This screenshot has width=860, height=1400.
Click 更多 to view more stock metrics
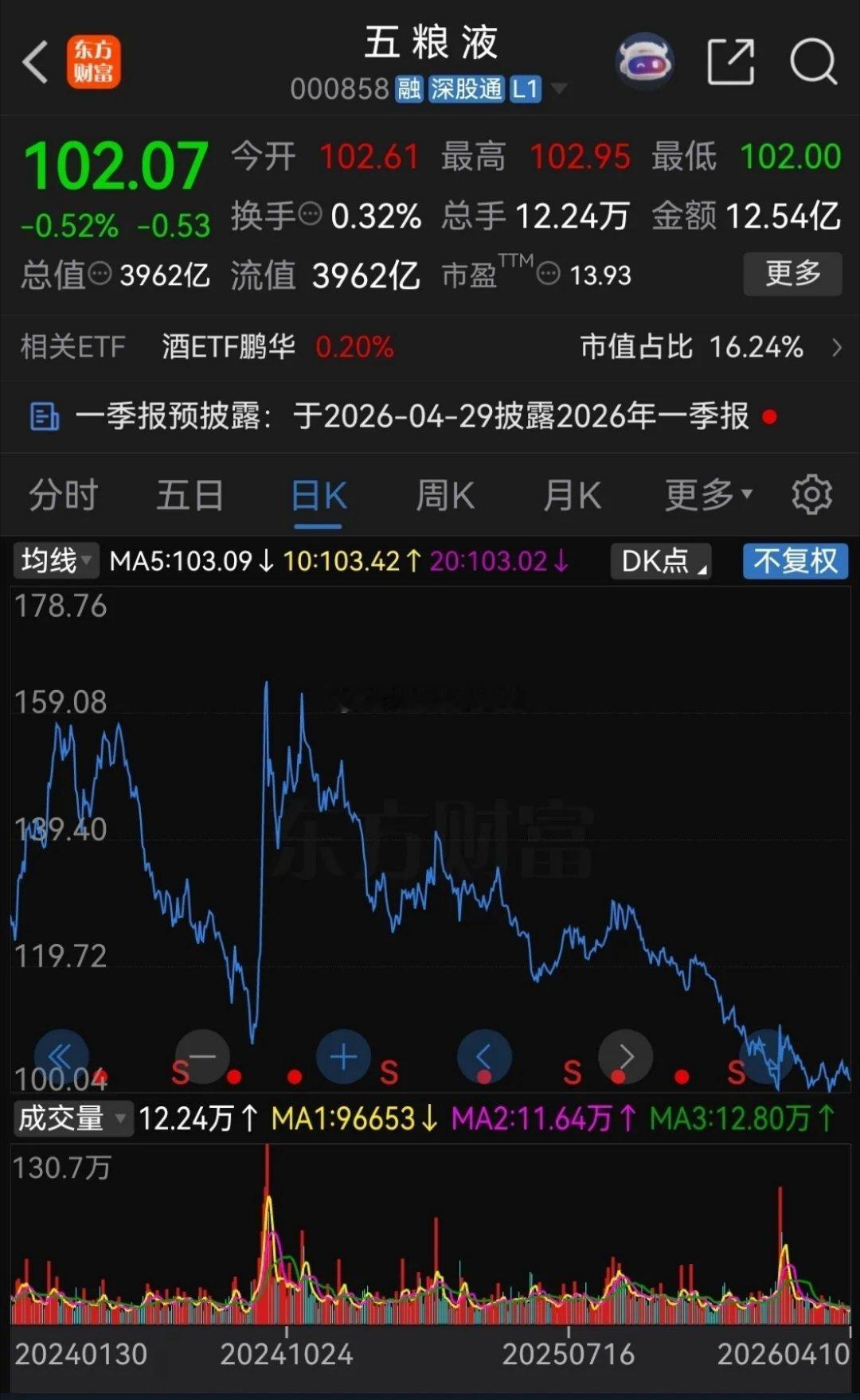[x=792, y=274]
